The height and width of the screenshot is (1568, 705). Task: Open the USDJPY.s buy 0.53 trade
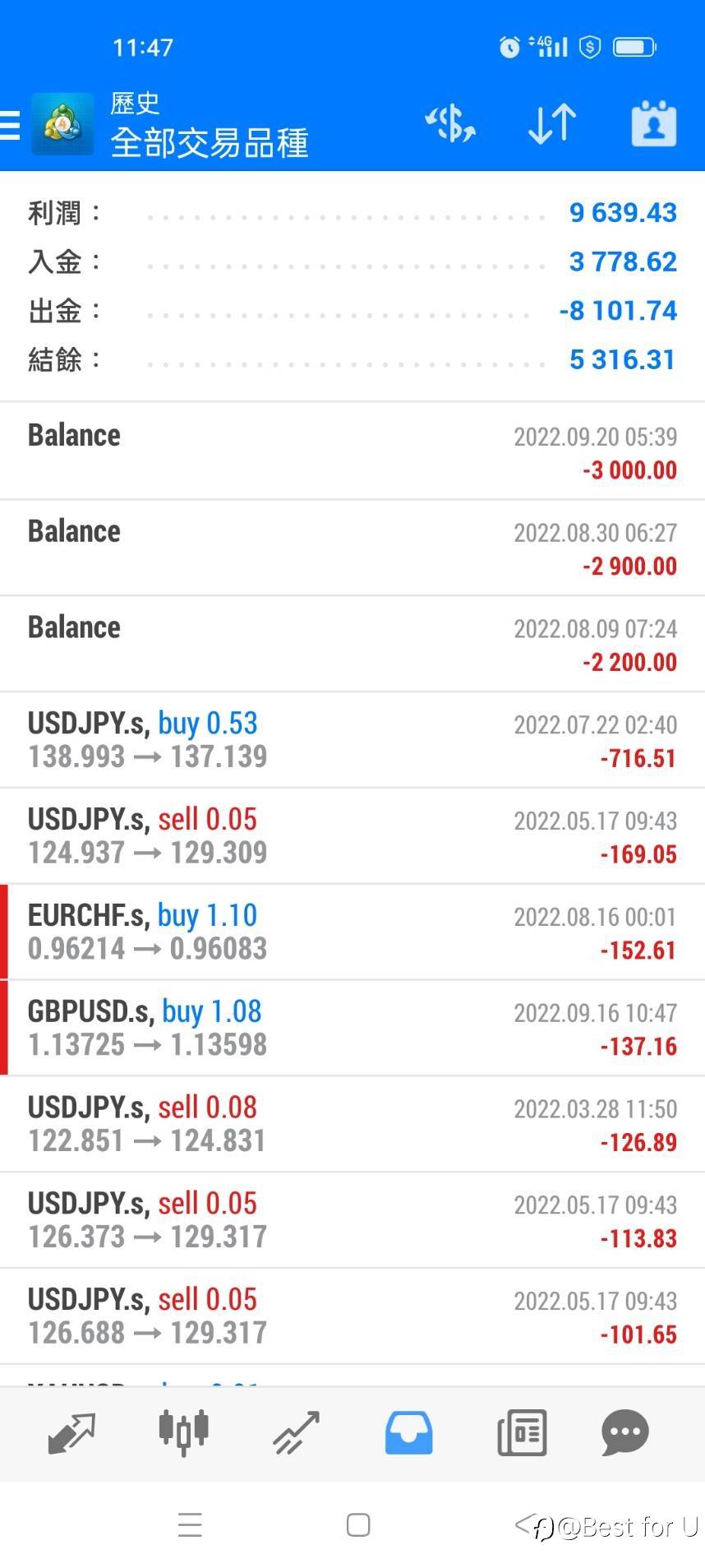[352, 740]
